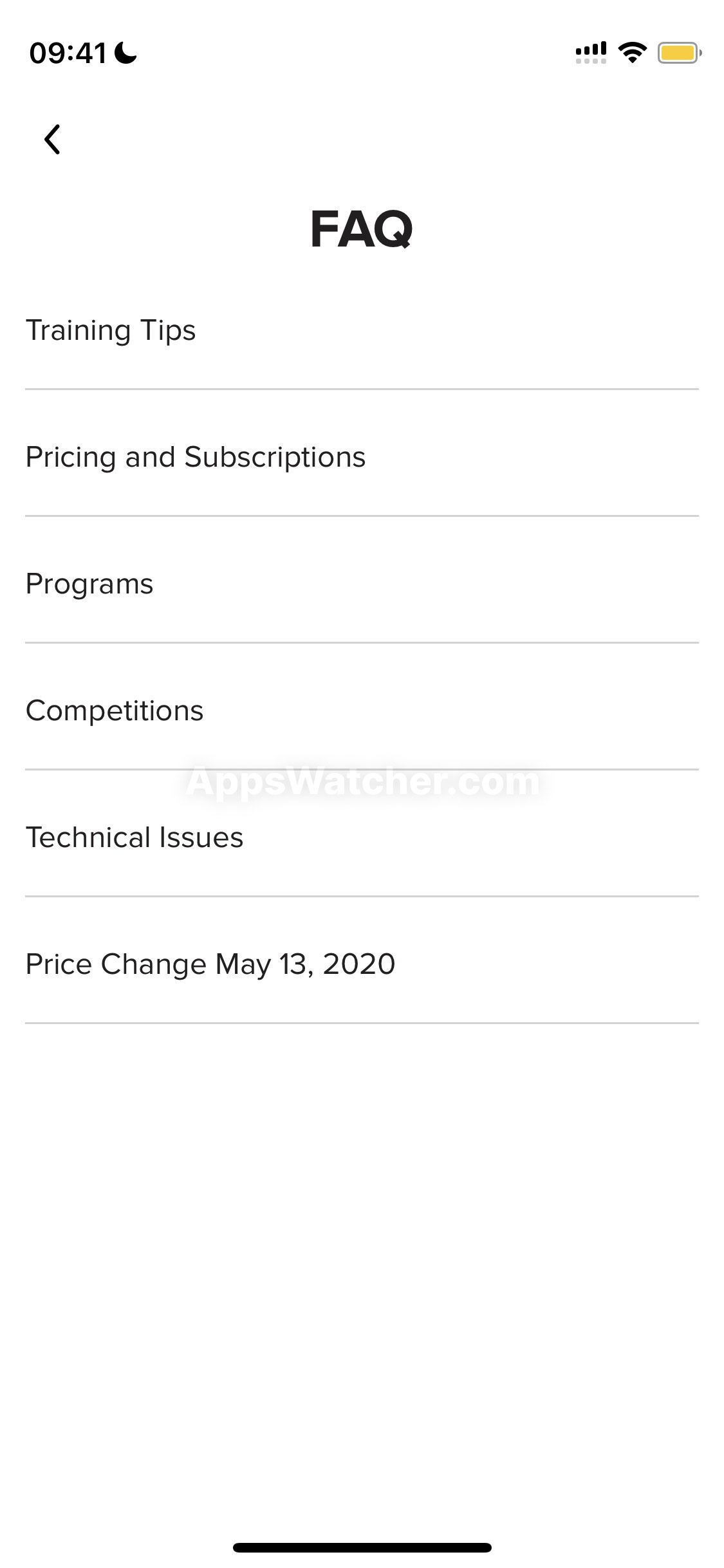Open the Training Tips section
The width and height of the screenshot is (724, 1568).
(362, 331)
